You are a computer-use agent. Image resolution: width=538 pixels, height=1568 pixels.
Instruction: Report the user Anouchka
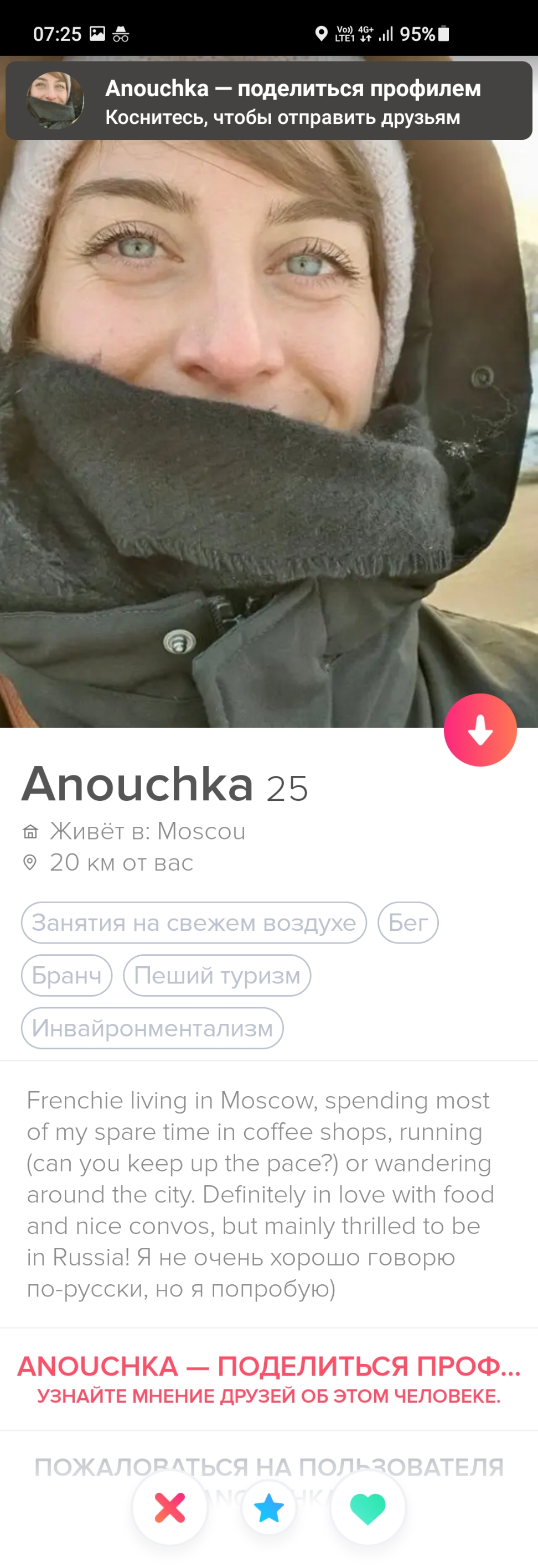click(268, 1466)
